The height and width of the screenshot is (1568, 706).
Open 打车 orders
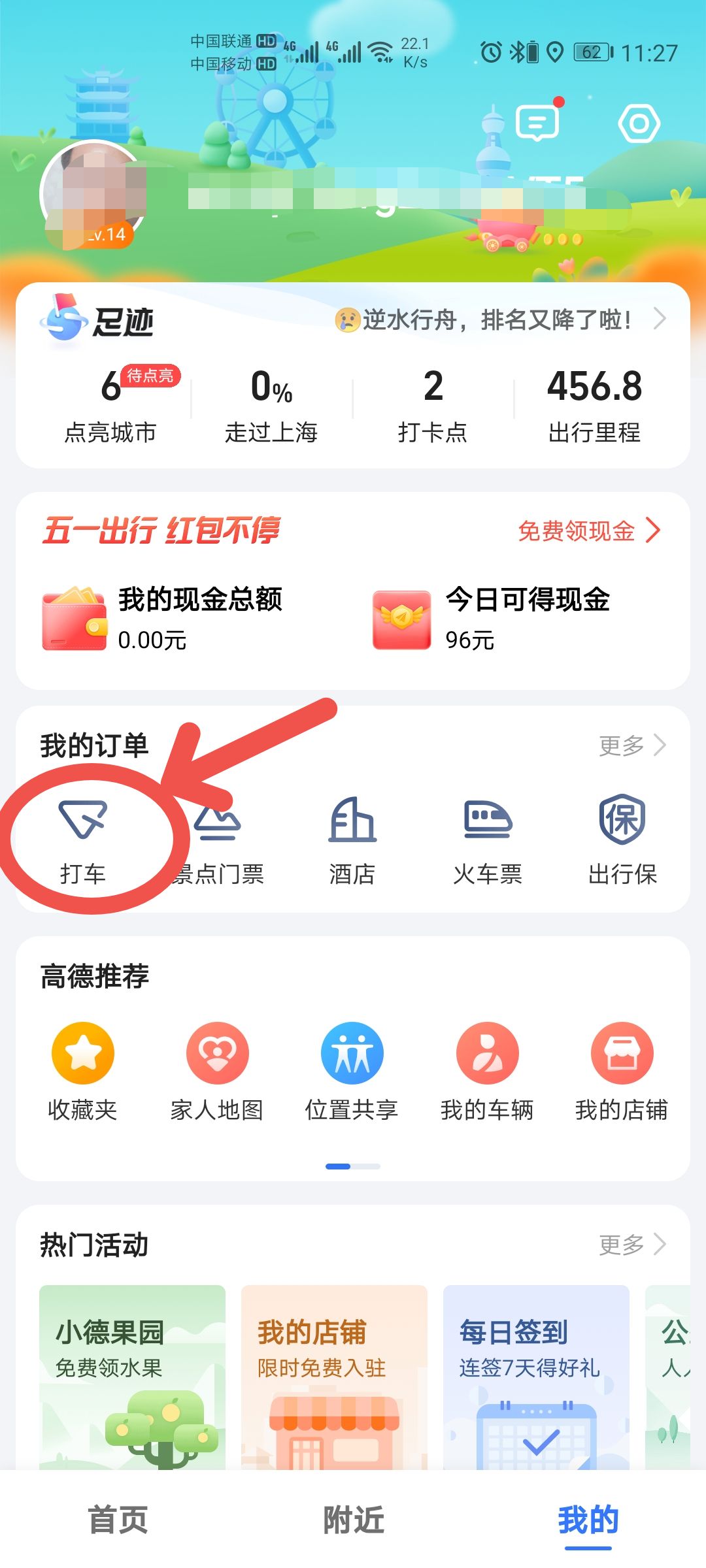(83, 840)
